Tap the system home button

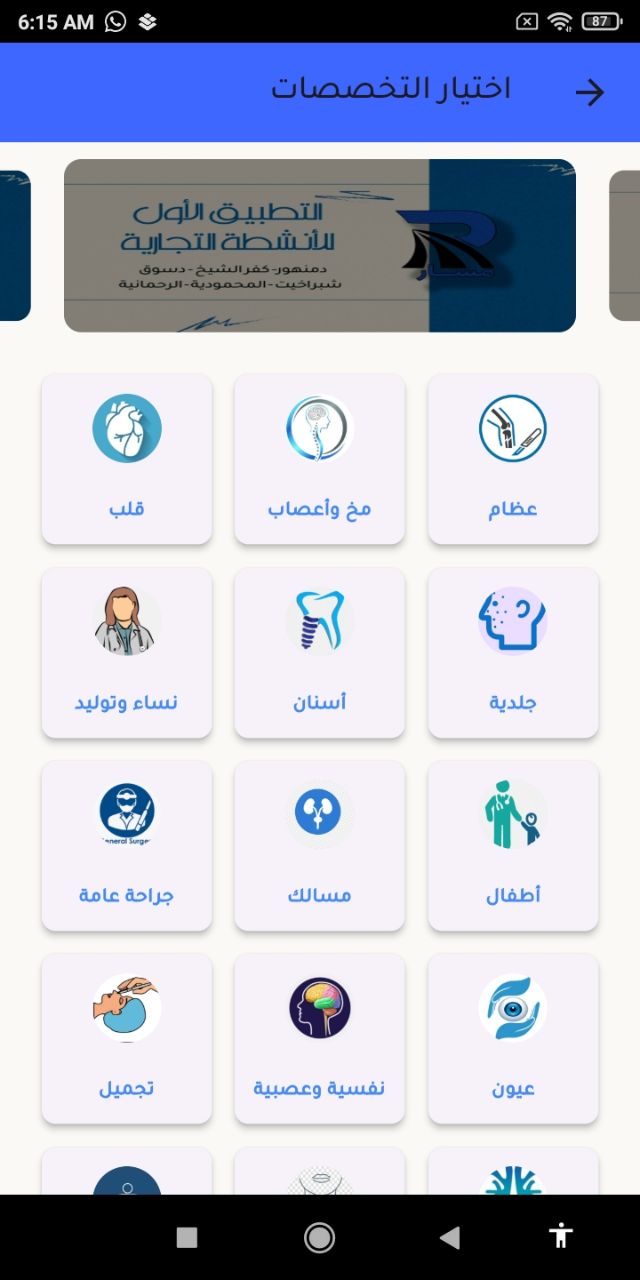(319, 1238)
